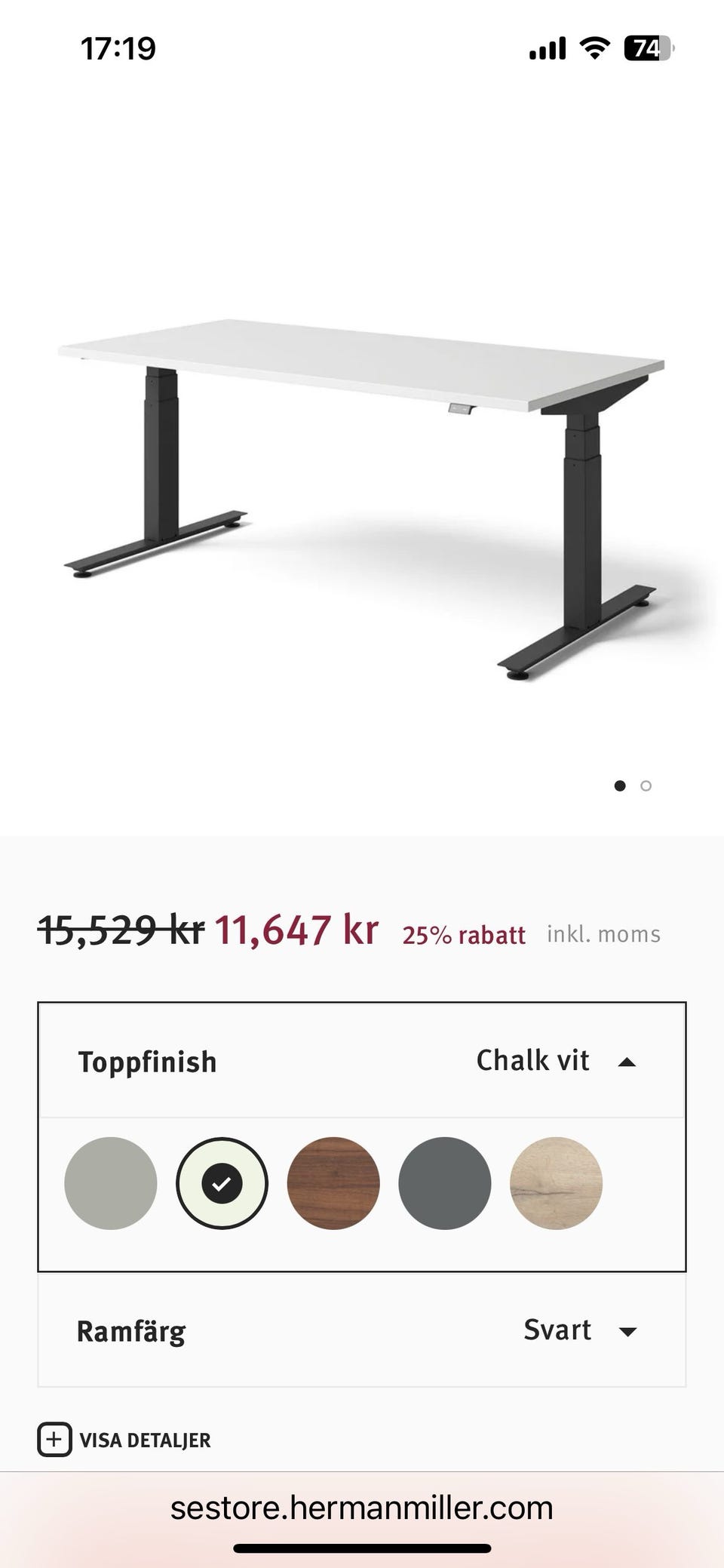Select the light oak top finish swatch

coord(557,1183)
